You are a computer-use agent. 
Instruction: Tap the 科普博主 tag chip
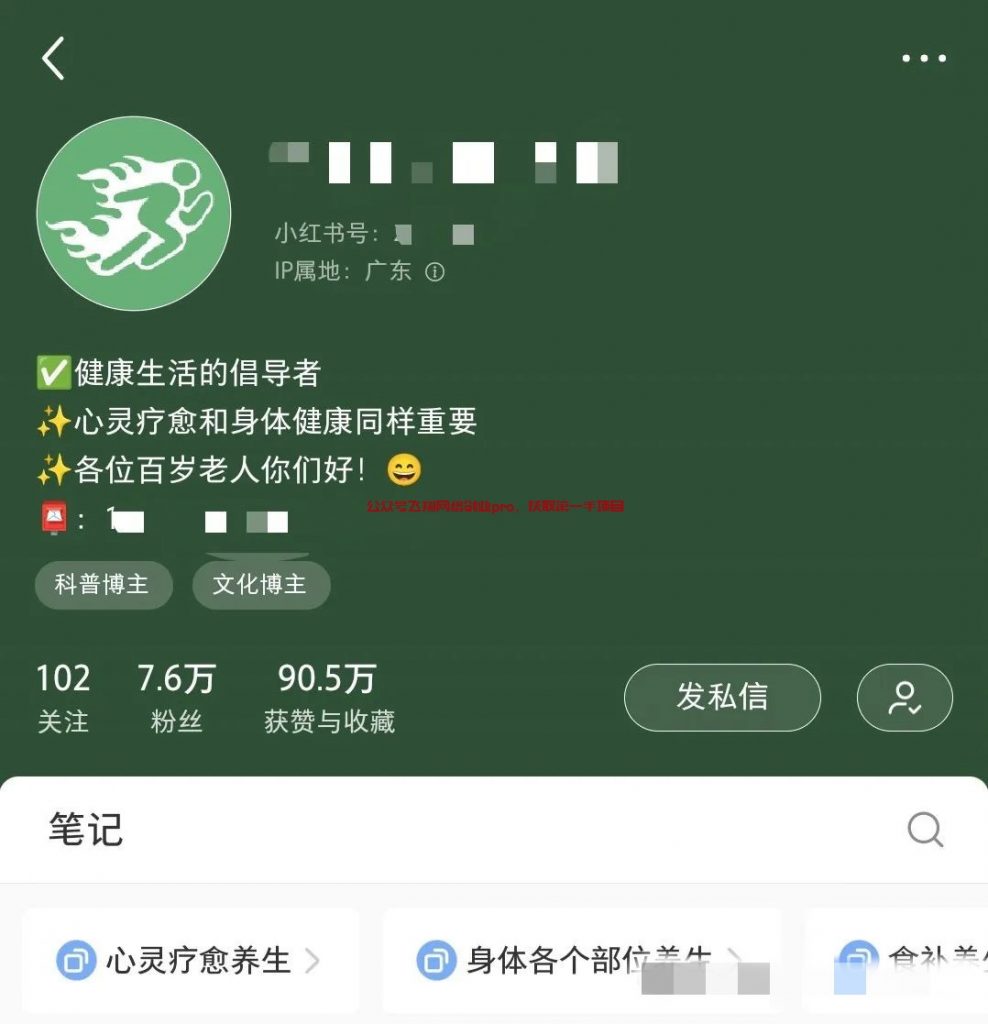coord(102,585)
